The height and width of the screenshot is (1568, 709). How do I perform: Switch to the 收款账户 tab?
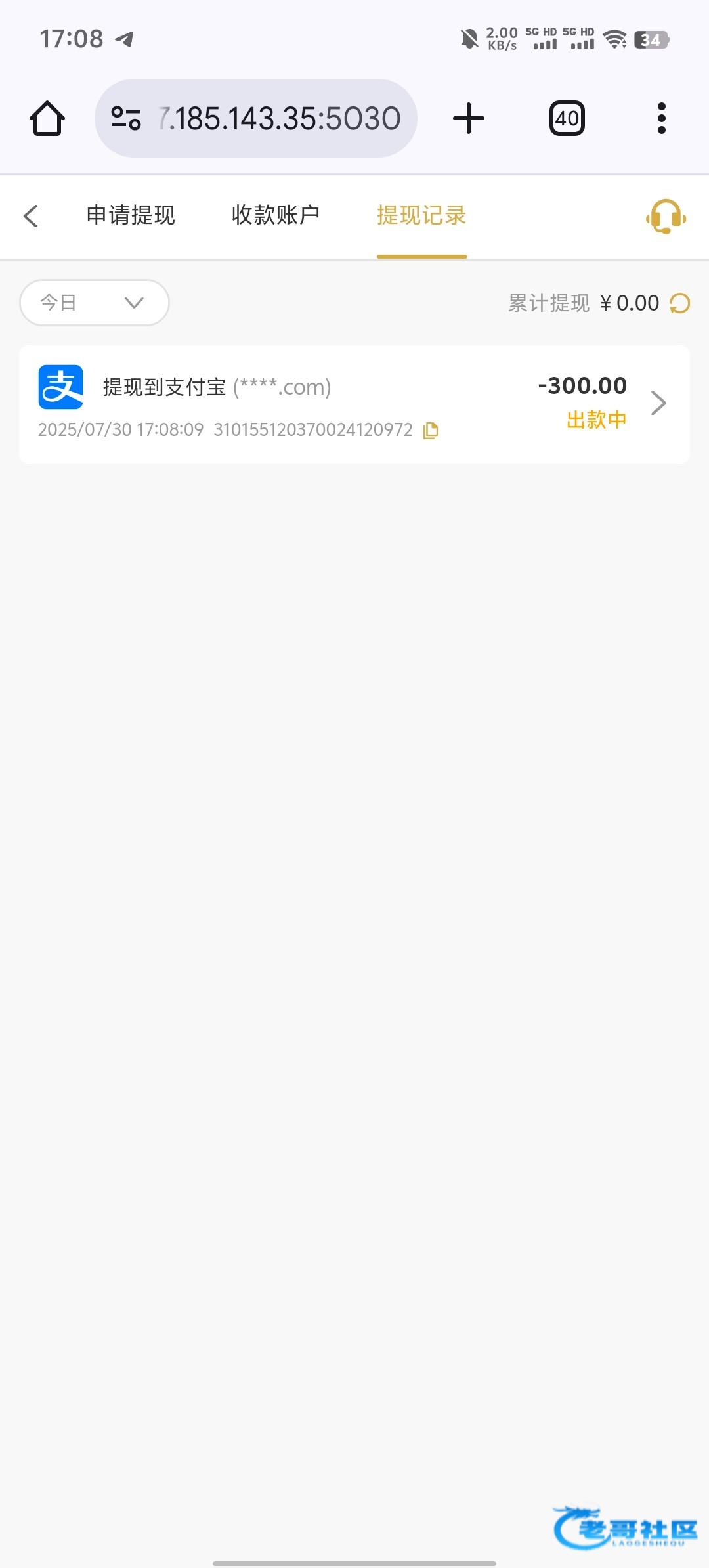point(276,215)
